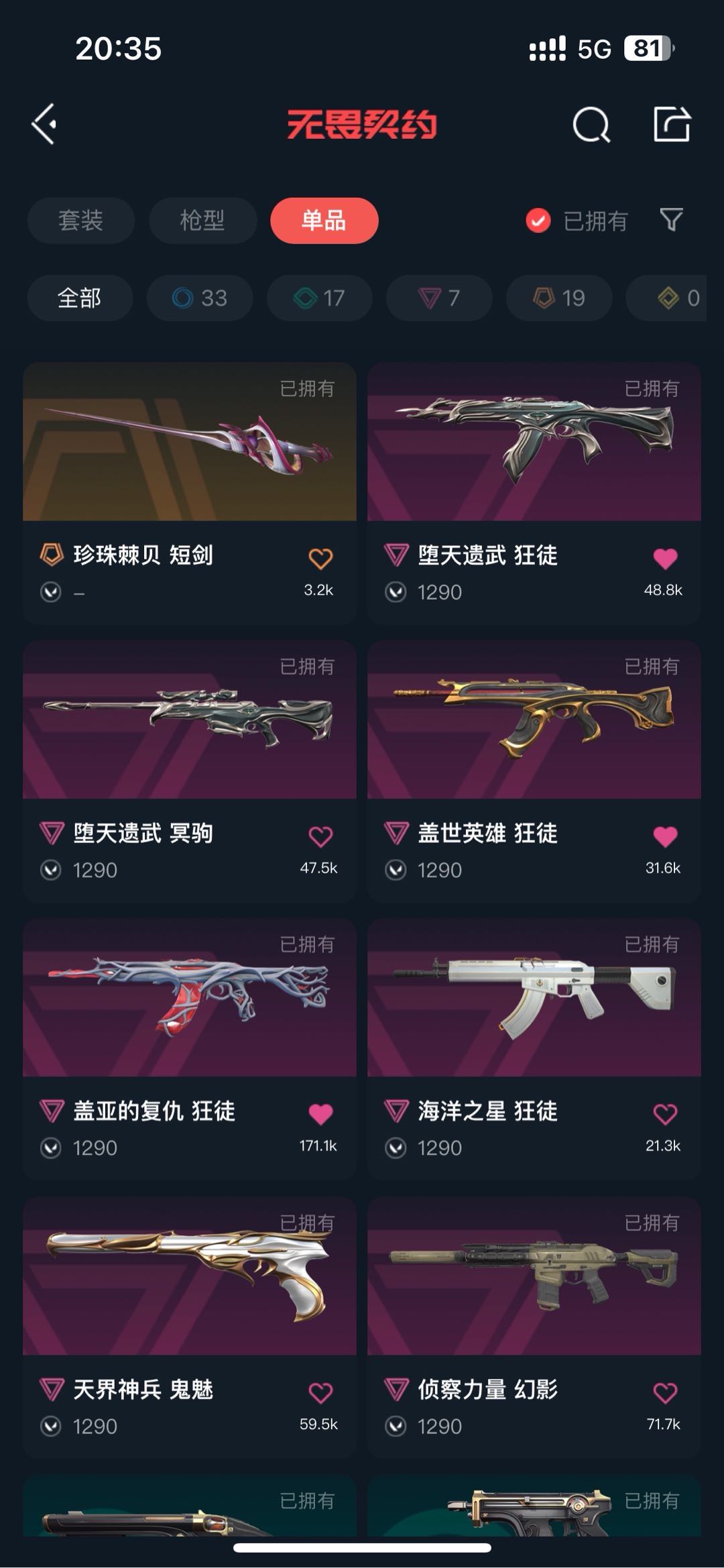Filter by the rarity chip showing 19
The height and width of the screenshot is (1568, 724).
point(559,298)
